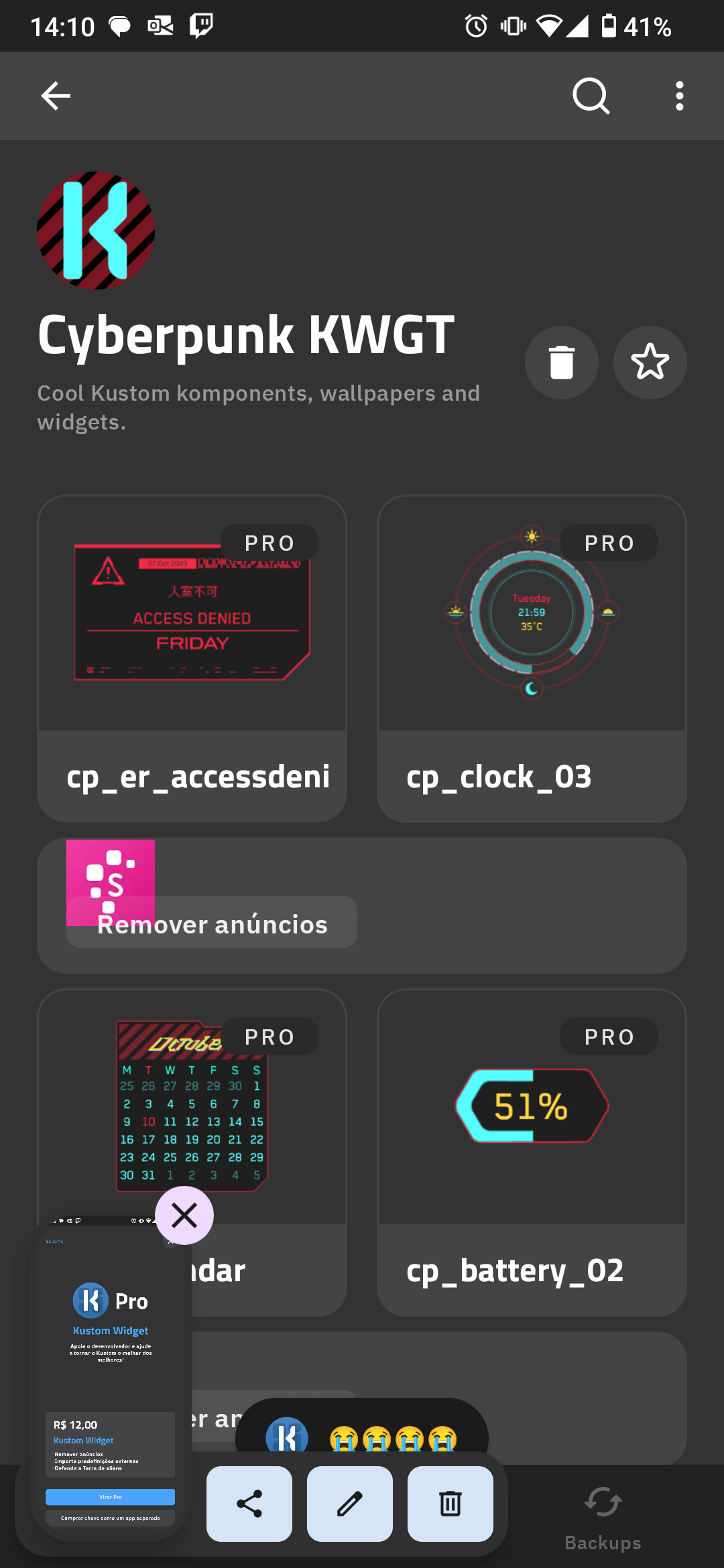Dismiss the screenshot preview
The height and width of the screenshot is (1568, 724).
pyautogui.click(x=184, y=1216)
